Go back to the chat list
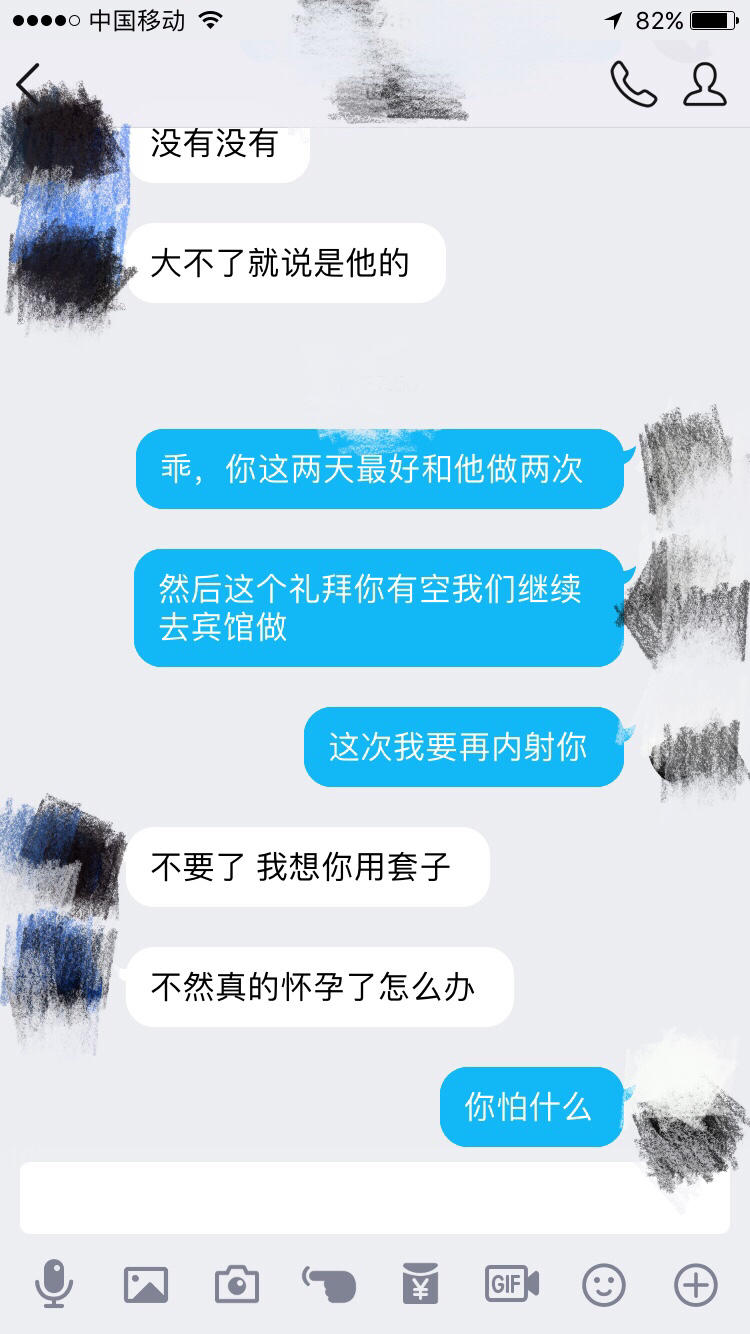 coord(28,84)
